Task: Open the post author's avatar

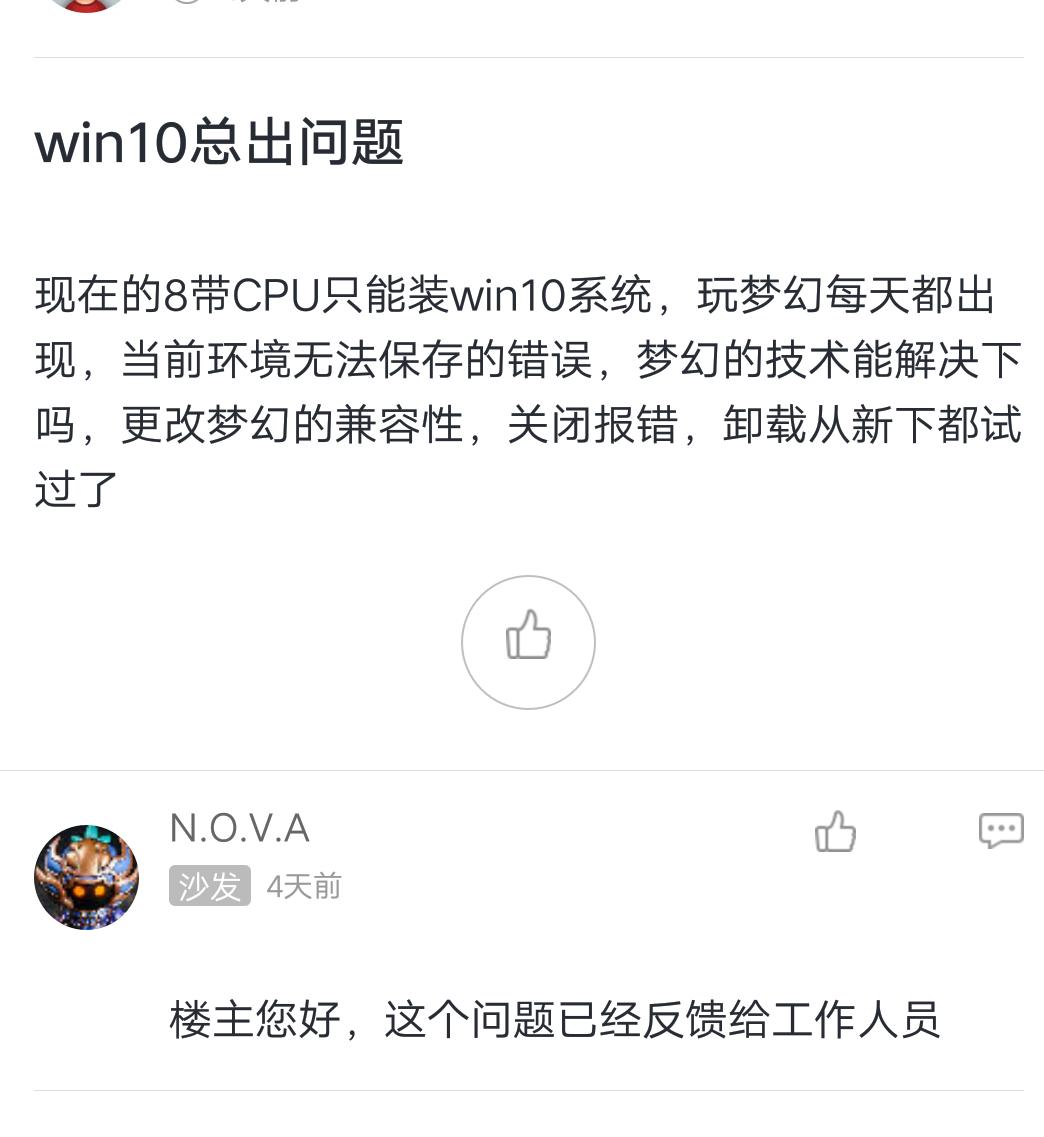Action: [87, 4]
